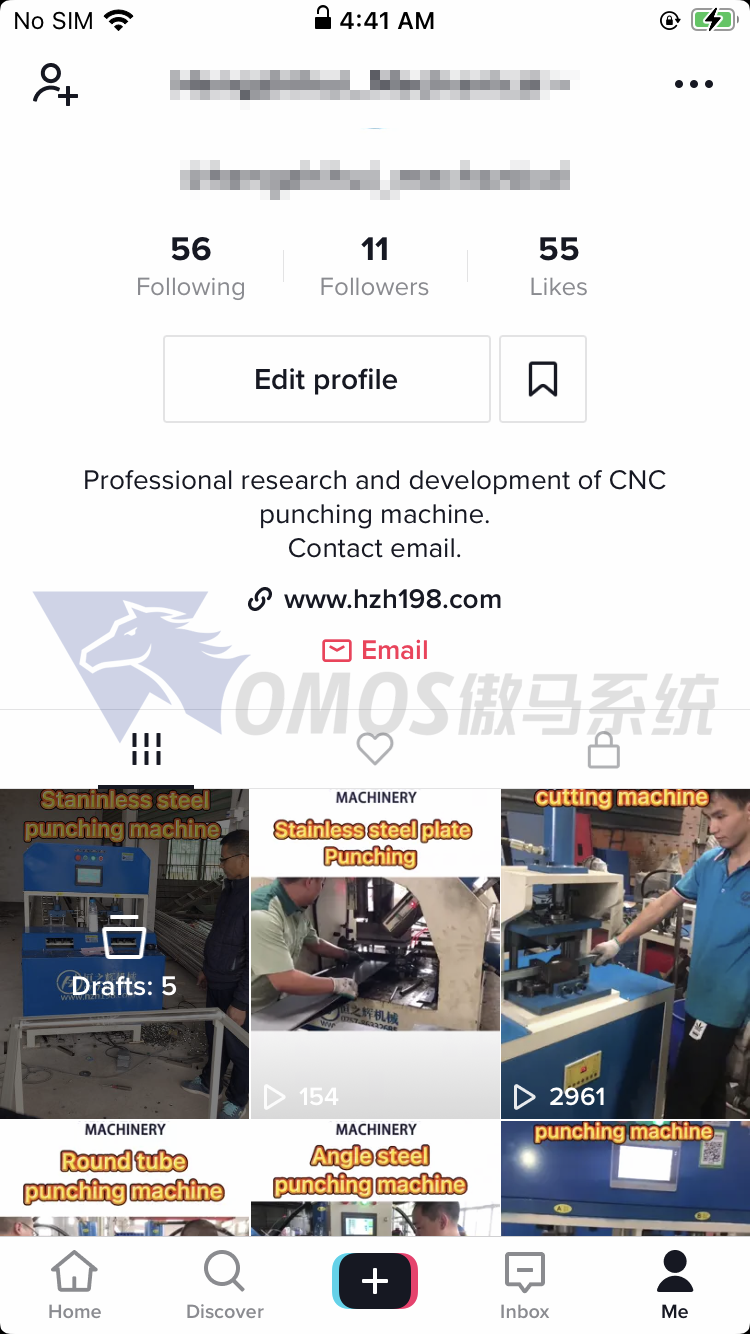Screen dimensions: 750x1334
Task: Switch to the private videos lock tab
Action: point(604,749)
